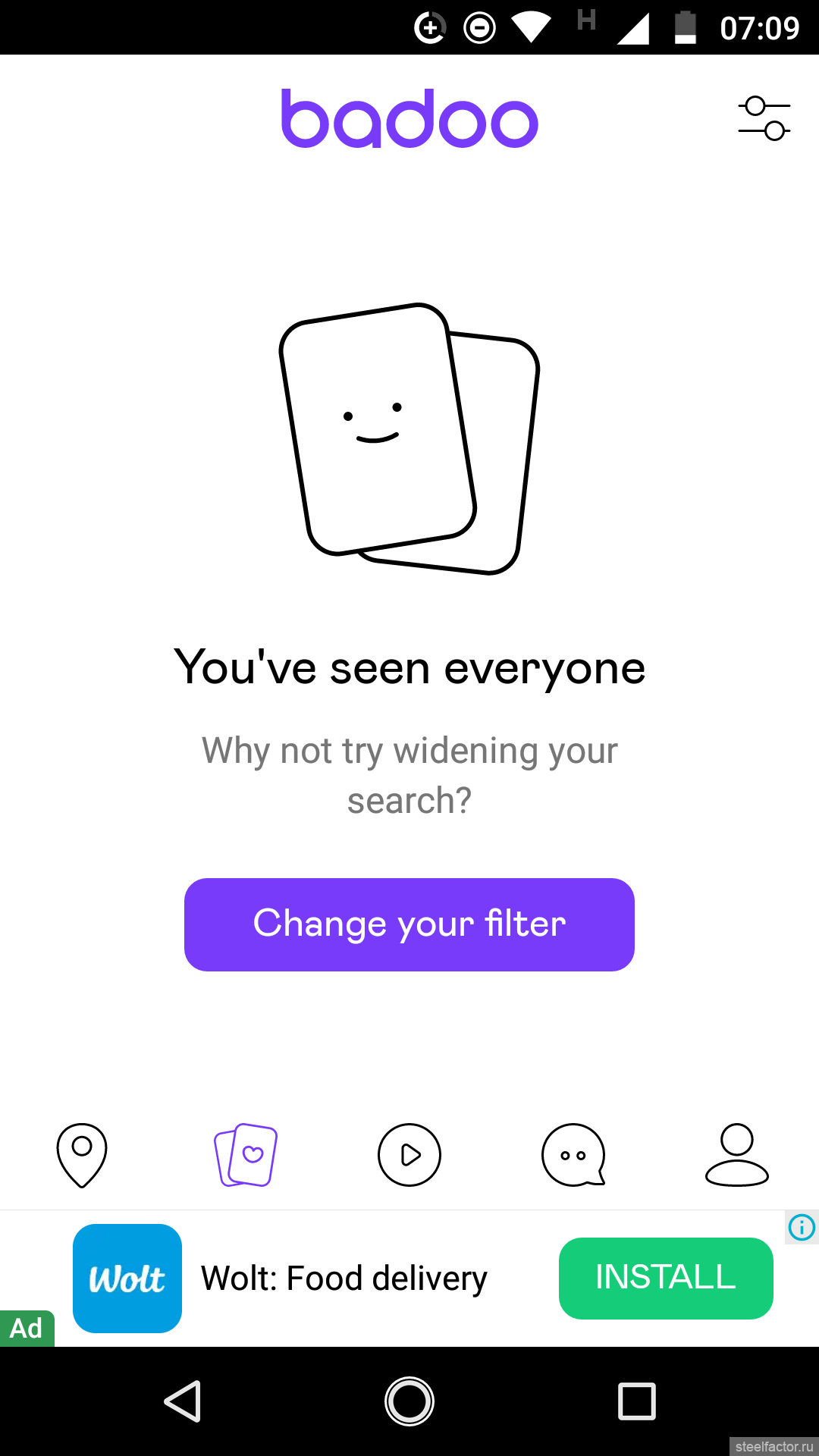Open the live video play tab
This screenshot has width=819, height=1456.
click(x=409, y=1155)
